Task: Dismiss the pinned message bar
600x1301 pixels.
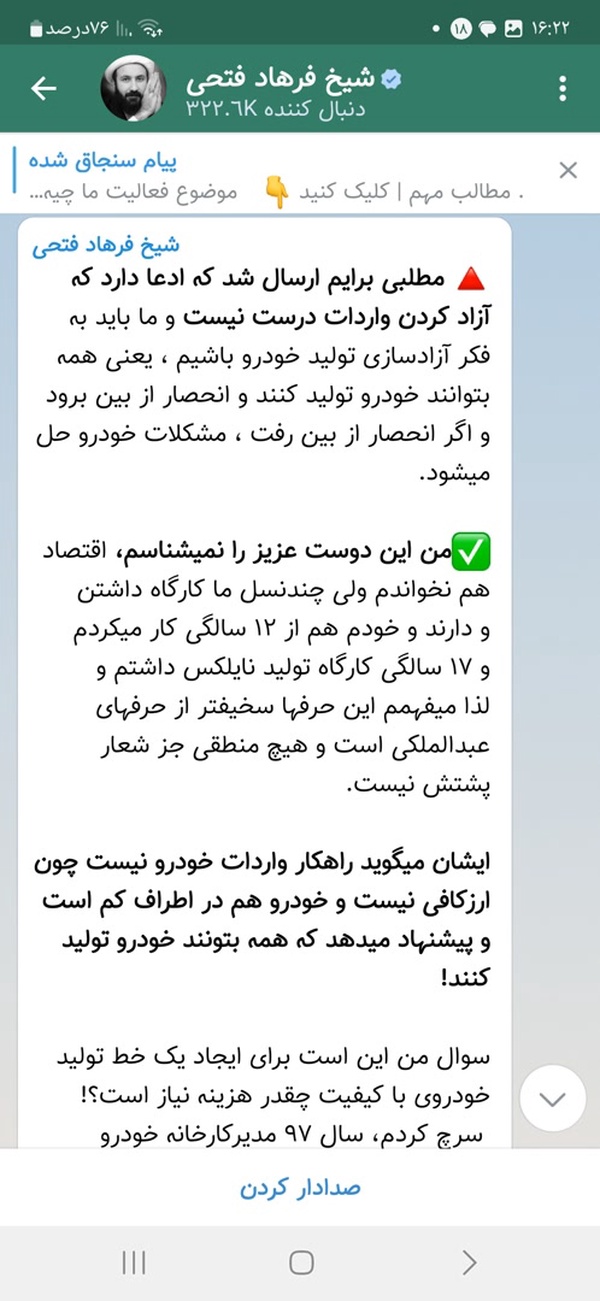Action: point(567,170)
